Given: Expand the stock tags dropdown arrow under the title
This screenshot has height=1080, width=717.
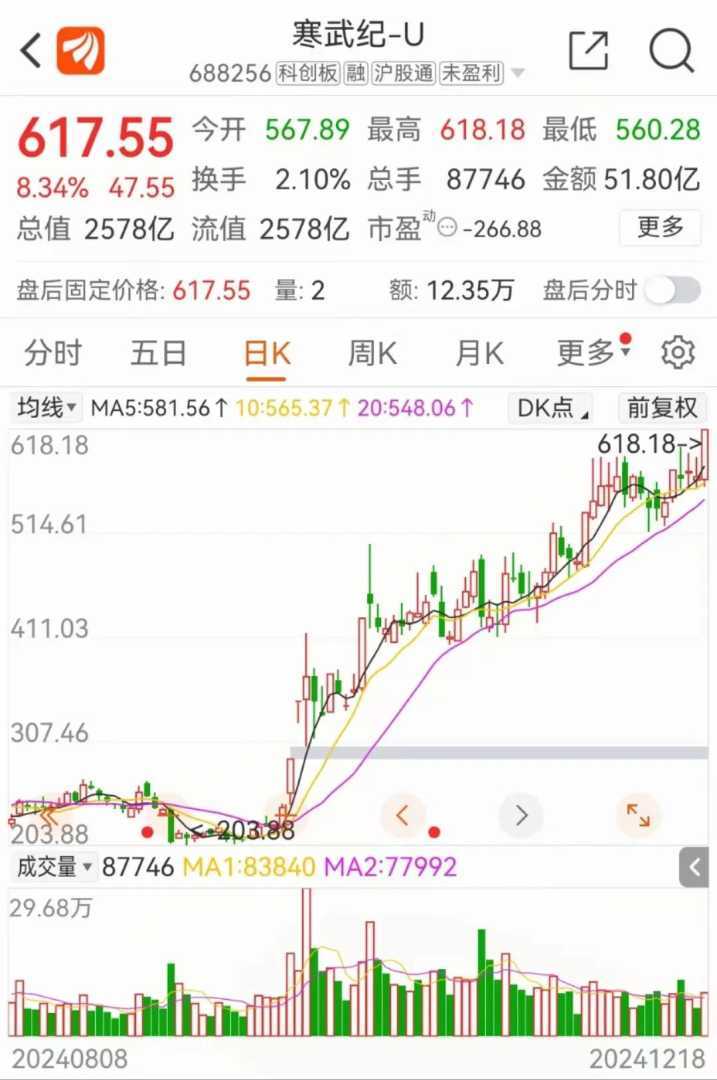Looking at the screenshot, I should (517, 73).
